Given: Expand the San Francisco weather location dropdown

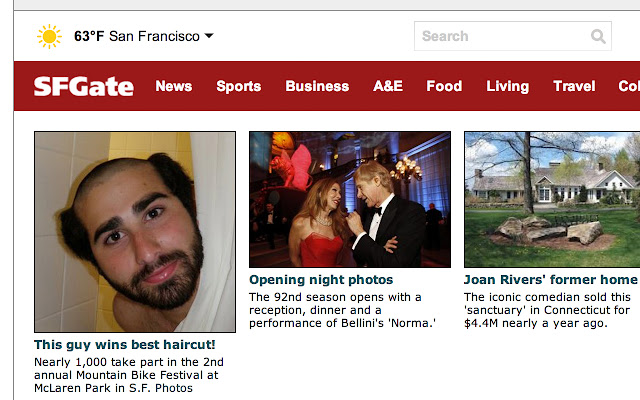Looking at the screenshot, I should coord(208,37).
